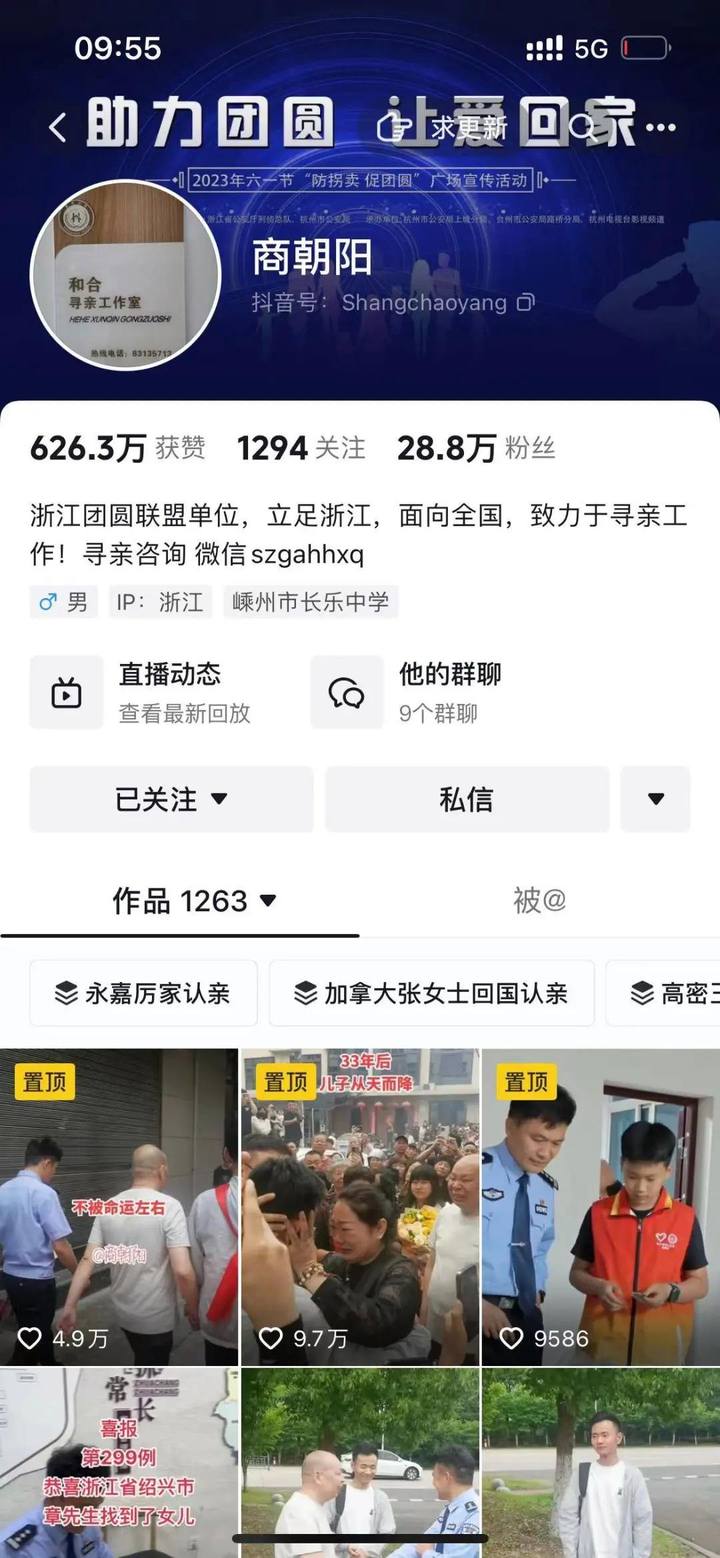This screenshot has height=1558, width=720.
Task: Open the 永嘉厉家认亲 collection
Action: point(143,993)
